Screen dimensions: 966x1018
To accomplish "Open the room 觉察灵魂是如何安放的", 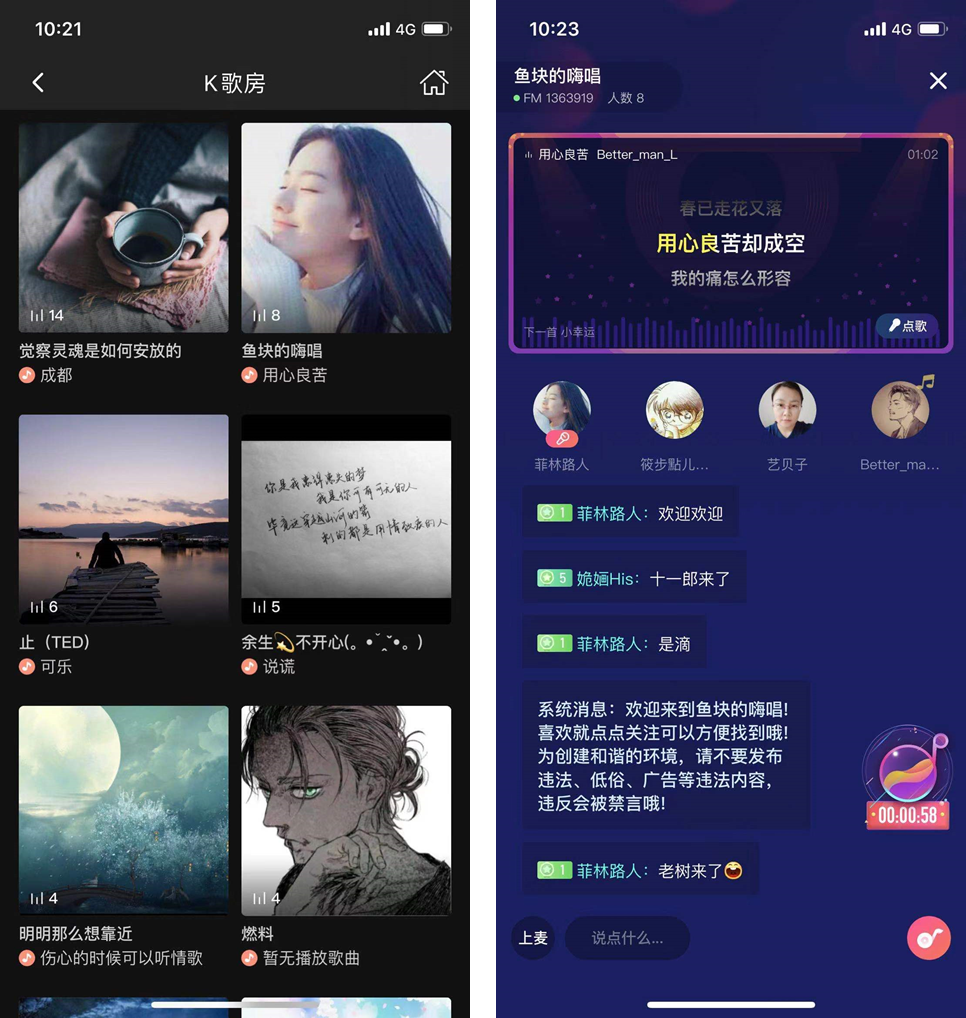I will pos(123,228).
